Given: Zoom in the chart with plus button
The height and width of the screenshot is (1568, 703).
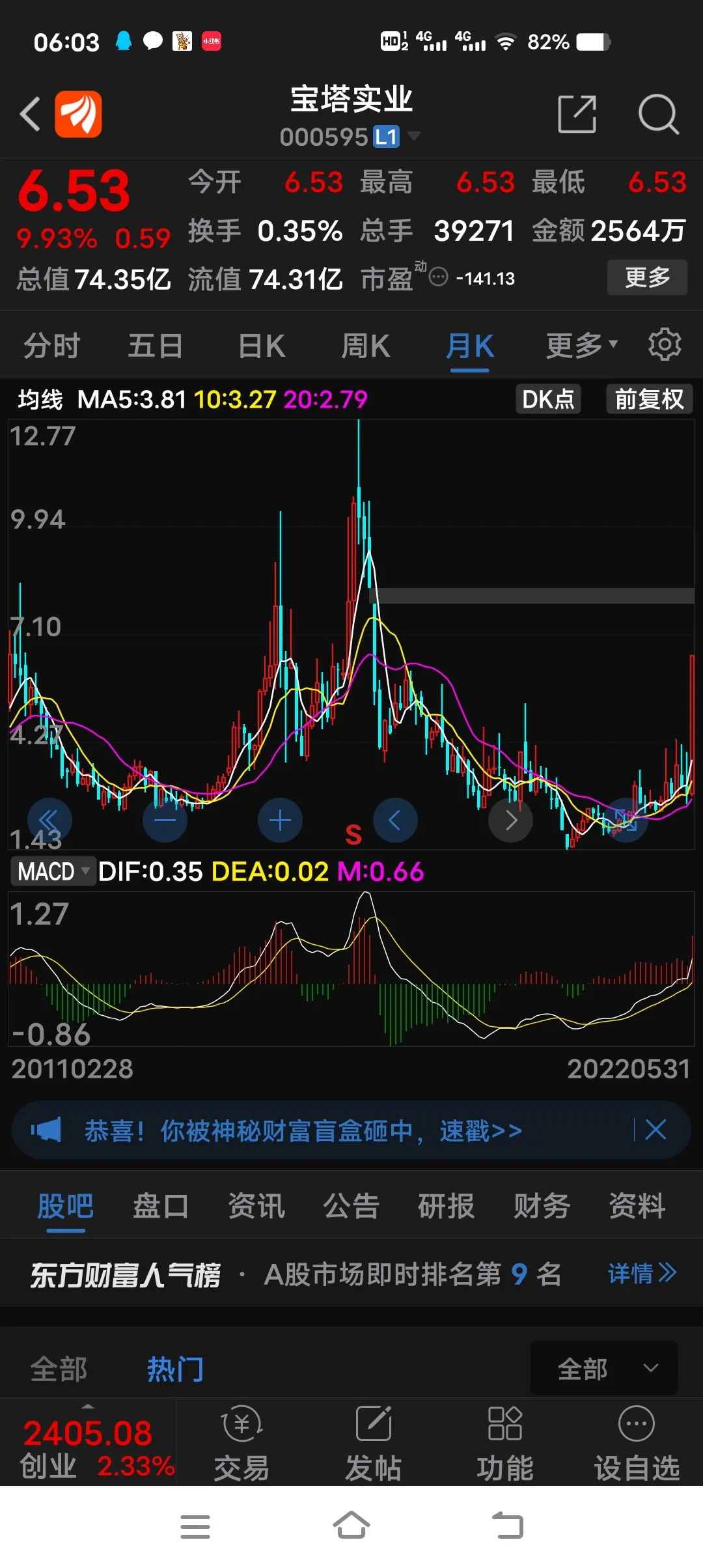Looking at the screenshot, I should tap(280, 820).
